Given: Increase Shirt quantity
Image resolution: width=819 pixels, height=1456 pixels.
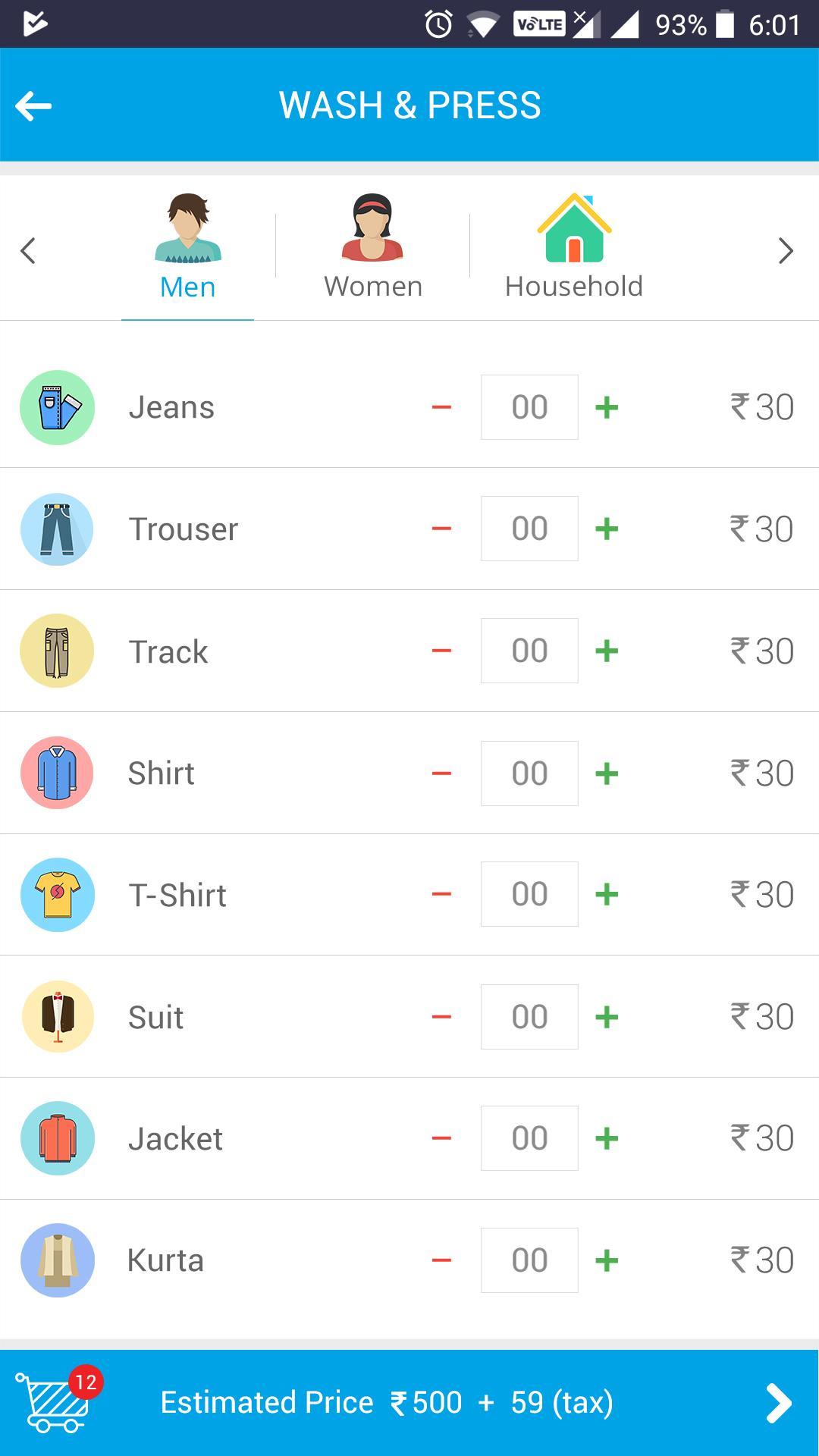Looking at the screenshot, I should pos(607,773).
